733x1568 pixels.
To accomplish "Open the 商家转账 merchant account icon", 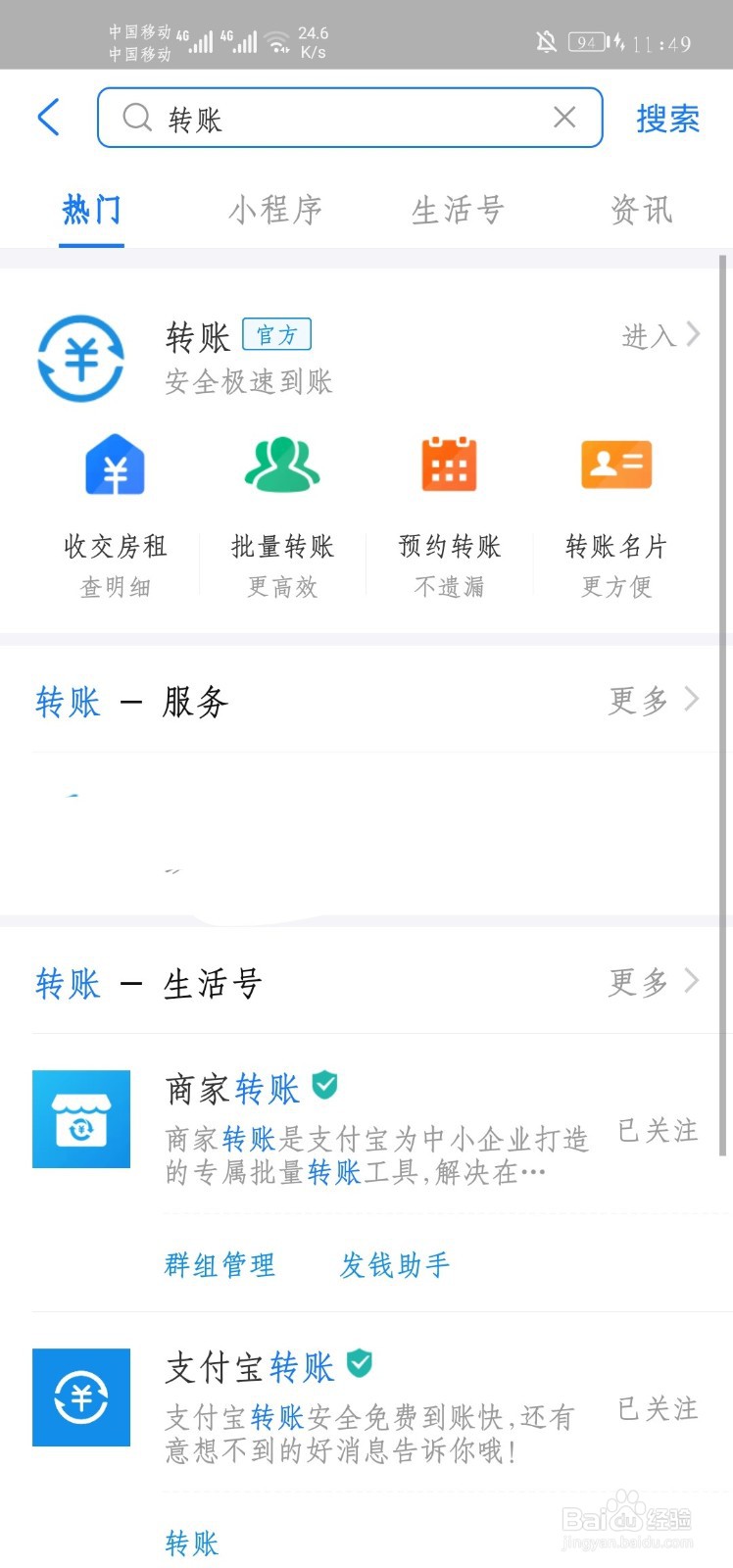I will click(x=81, y=1119).
